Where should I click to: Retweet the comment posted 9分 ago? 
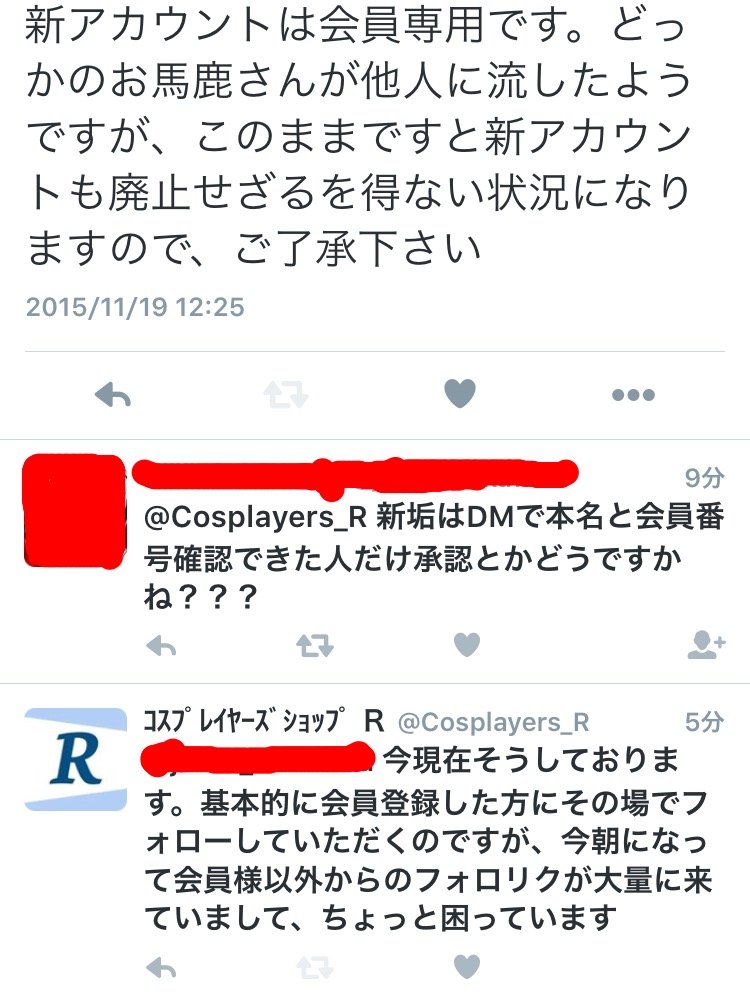coord(314,647)
